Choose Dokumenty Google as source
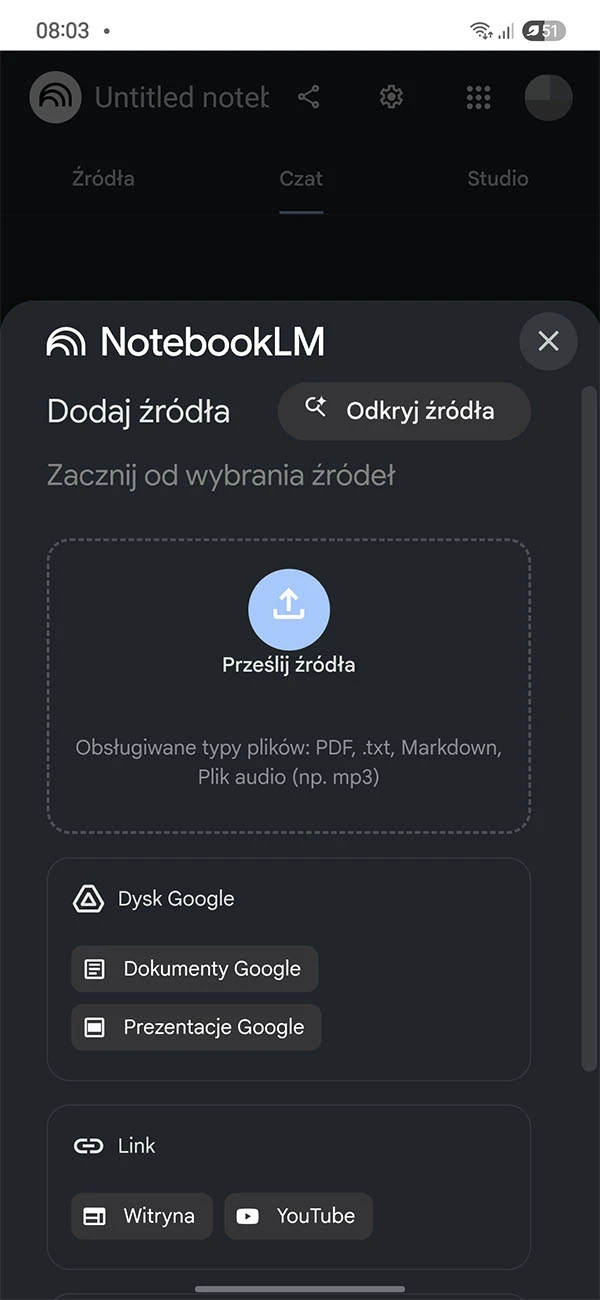The width and height of the screenshot is (600, 1300). pos(194,969)
